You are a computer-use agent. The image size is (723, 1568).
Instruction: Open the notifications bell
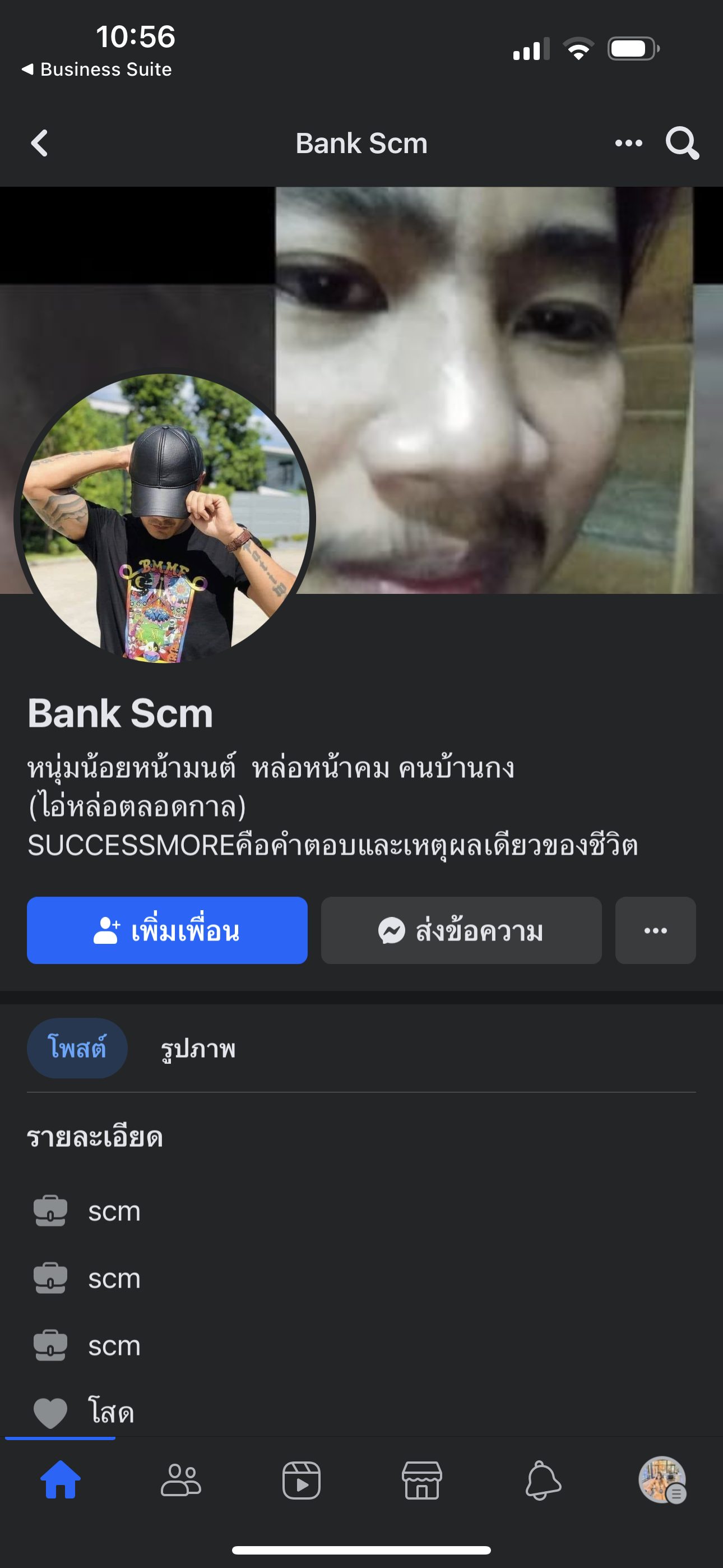tap(543, 1480)
